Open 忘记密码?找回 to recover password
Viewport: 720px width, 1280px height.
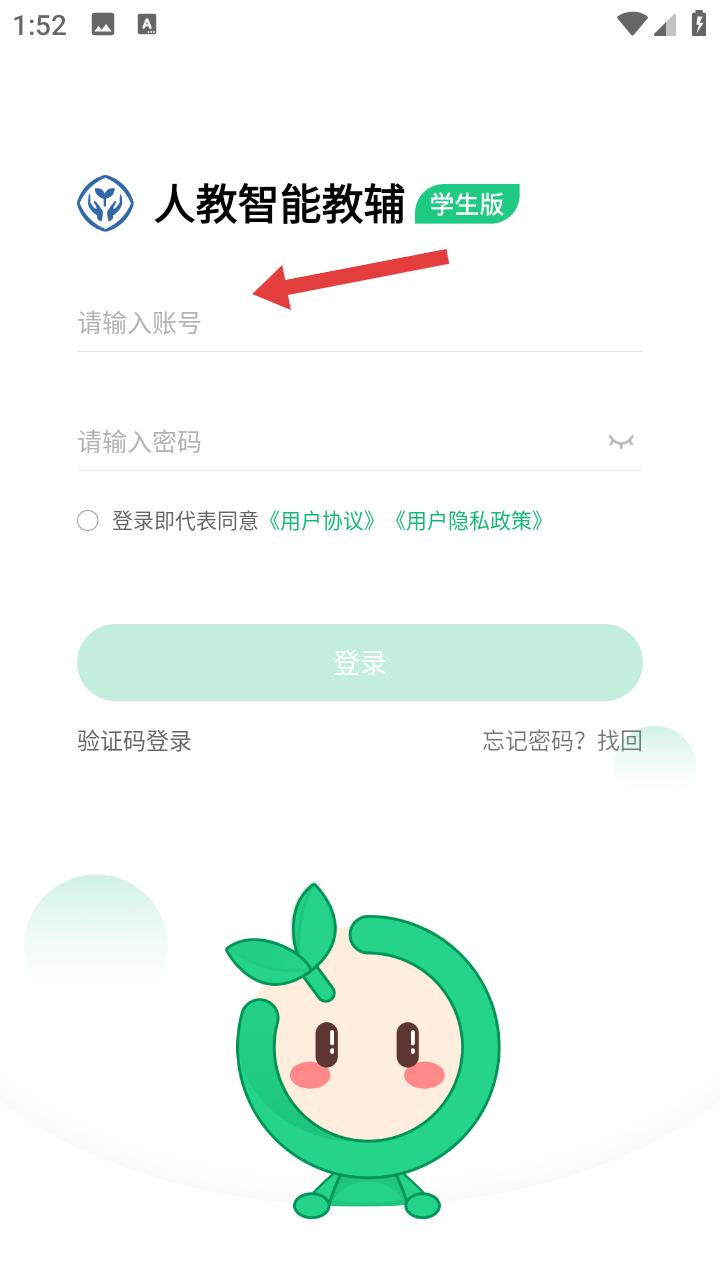[x=562, y=741]
